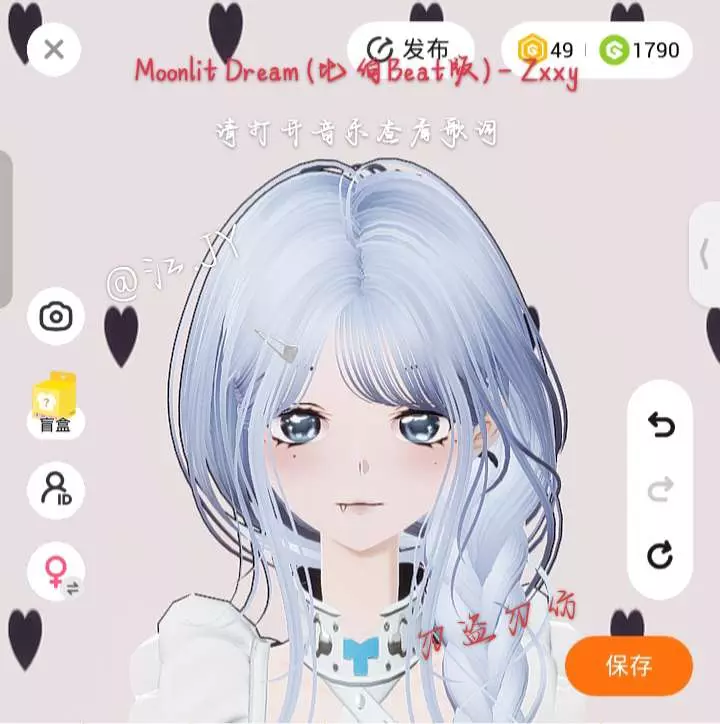The width and height of the screenshot is (720, 724).
Task: Reset the avatar with the refresh icon
Action: 661,554
